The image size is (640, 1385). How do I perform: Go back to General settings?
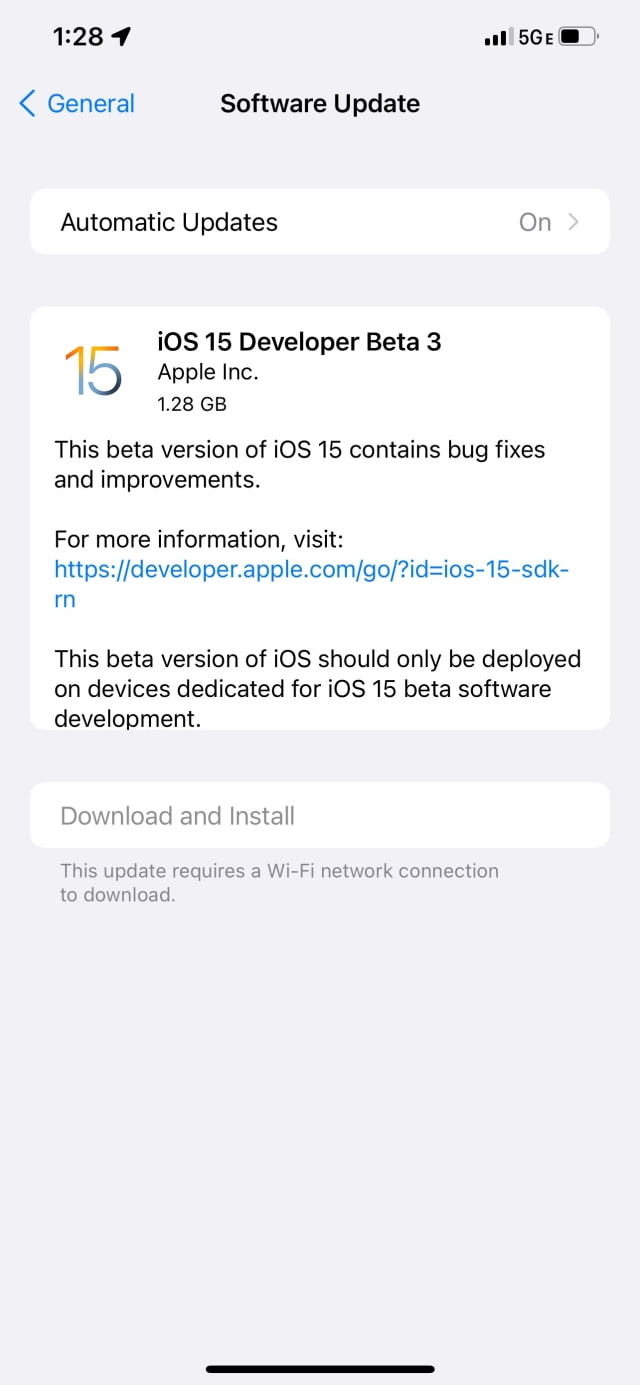click(x=77, y=104)
